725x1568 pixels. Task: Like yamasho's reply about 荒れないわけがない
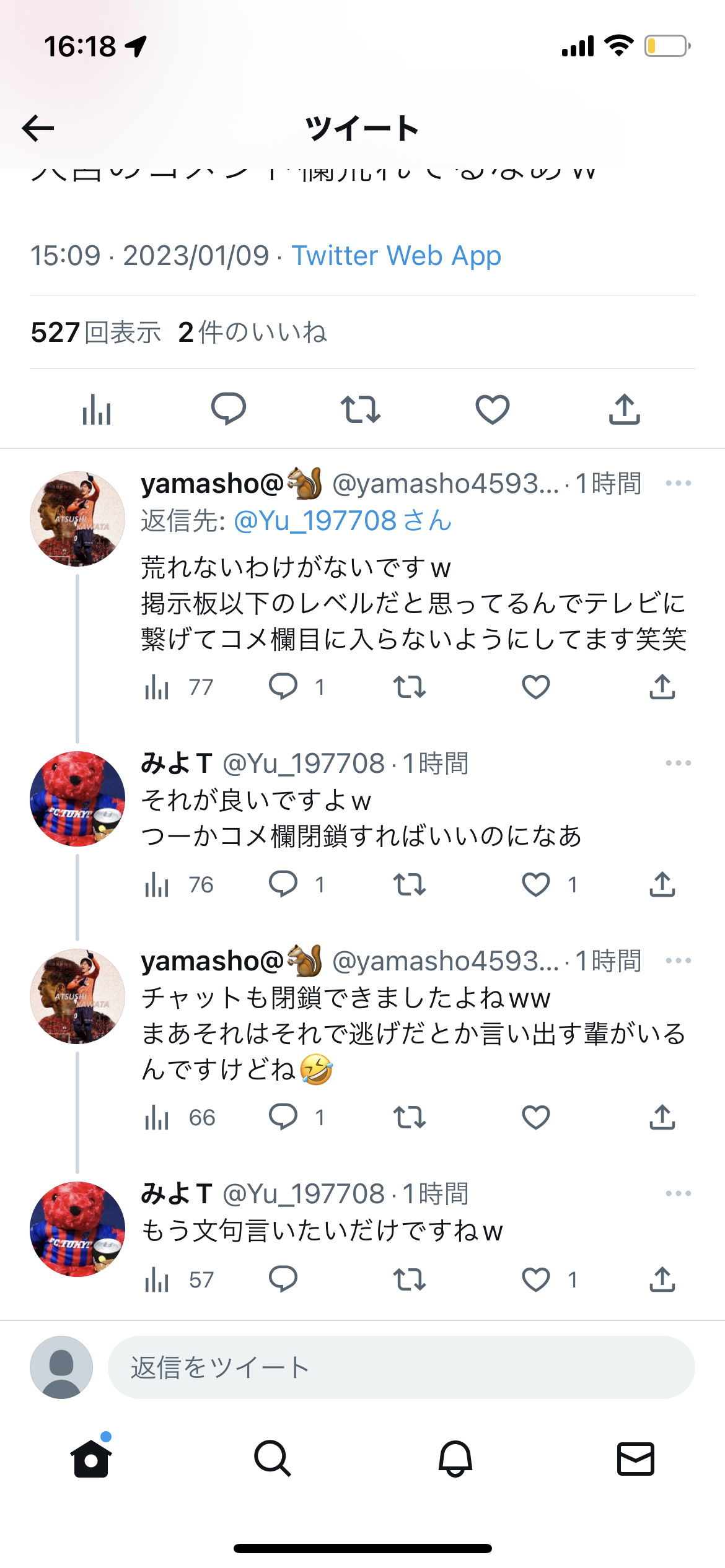coord(535,687)
